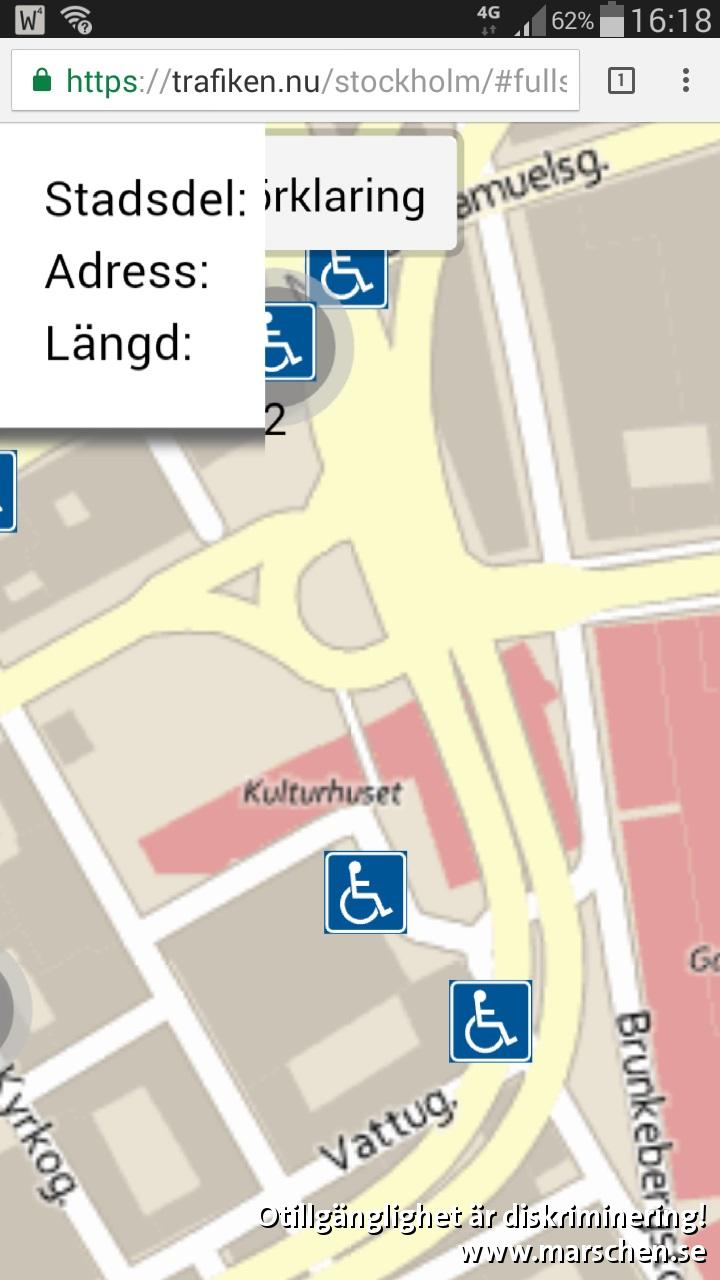720x1280 pixels.
Task: Open the Chrome overflow menu
Action: coord(686,81)
